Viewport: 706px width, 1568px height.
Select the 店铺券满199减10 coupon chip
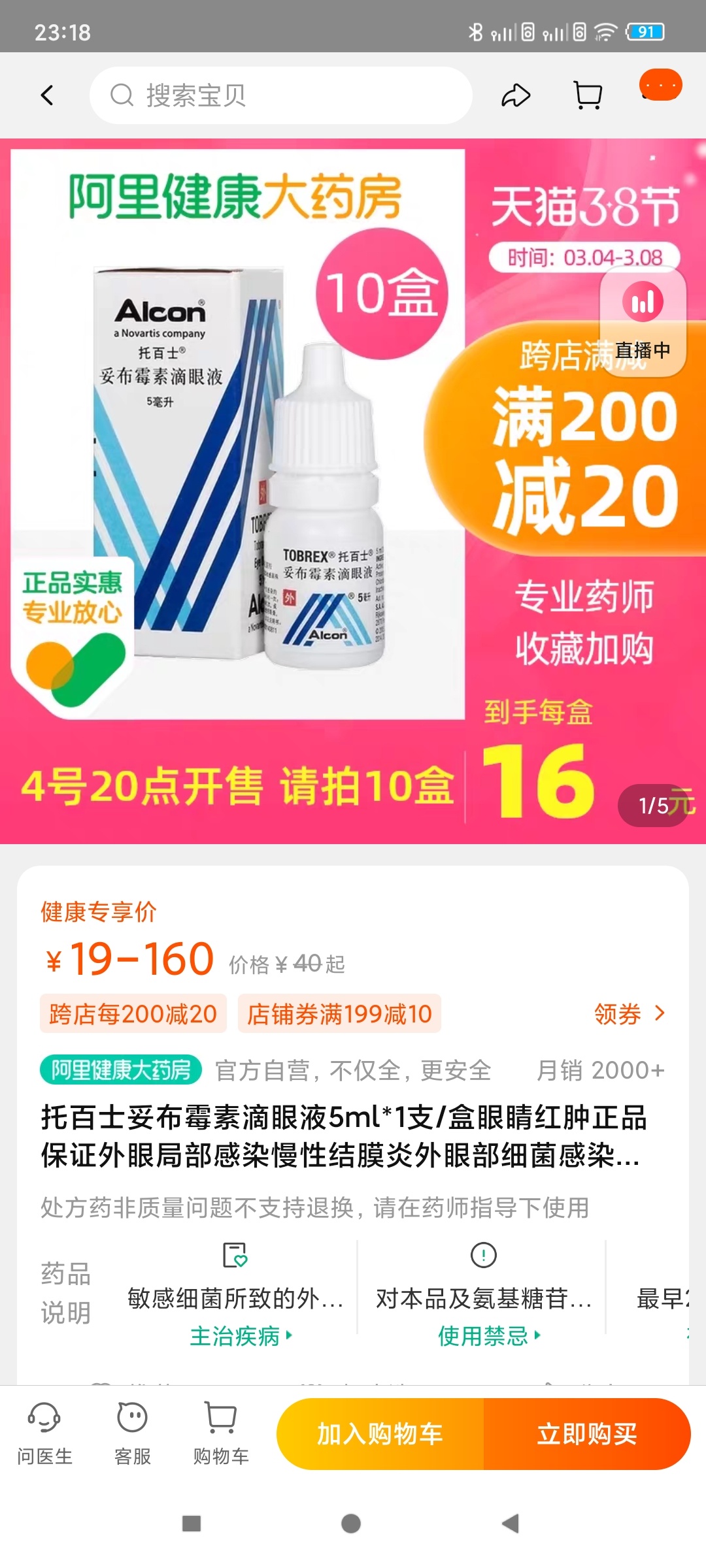pyautogui.click(x=339, y=1014)
